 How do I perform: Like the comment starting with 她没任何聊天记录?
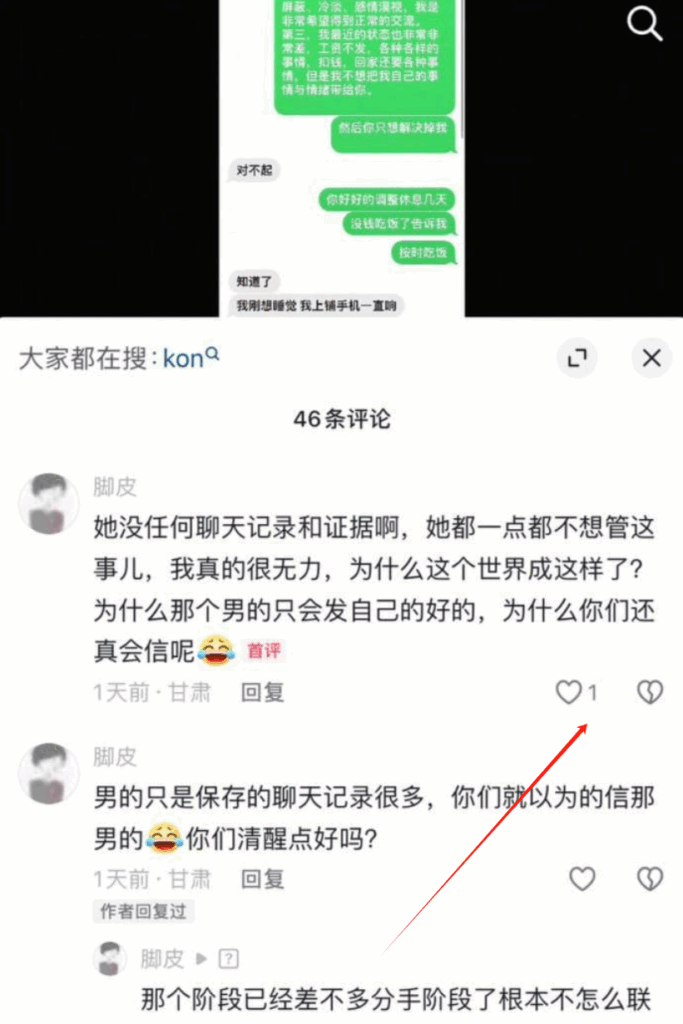(x=569, y=692)
